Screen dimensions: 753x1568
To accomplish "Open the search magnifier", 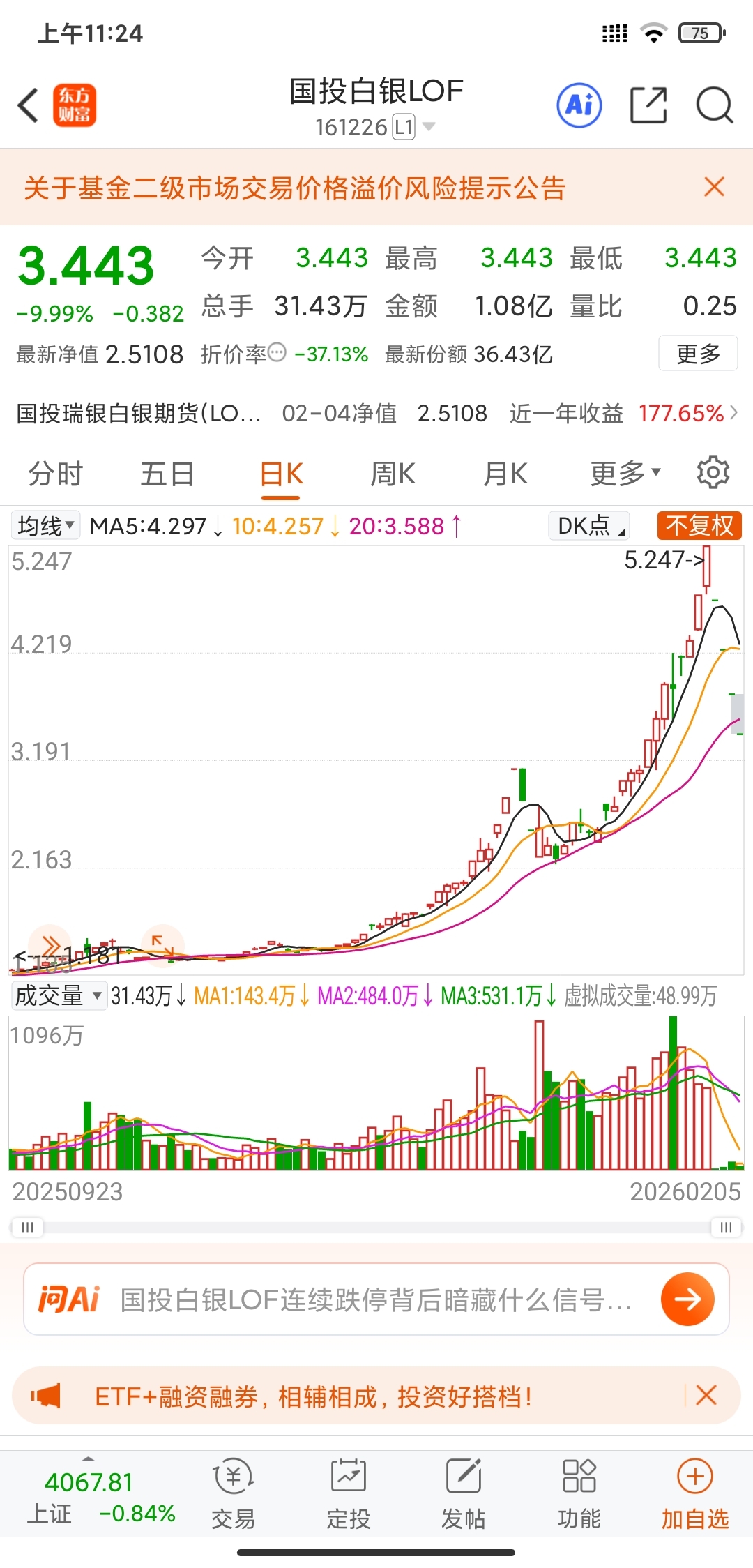I will (x=715, y=105).
